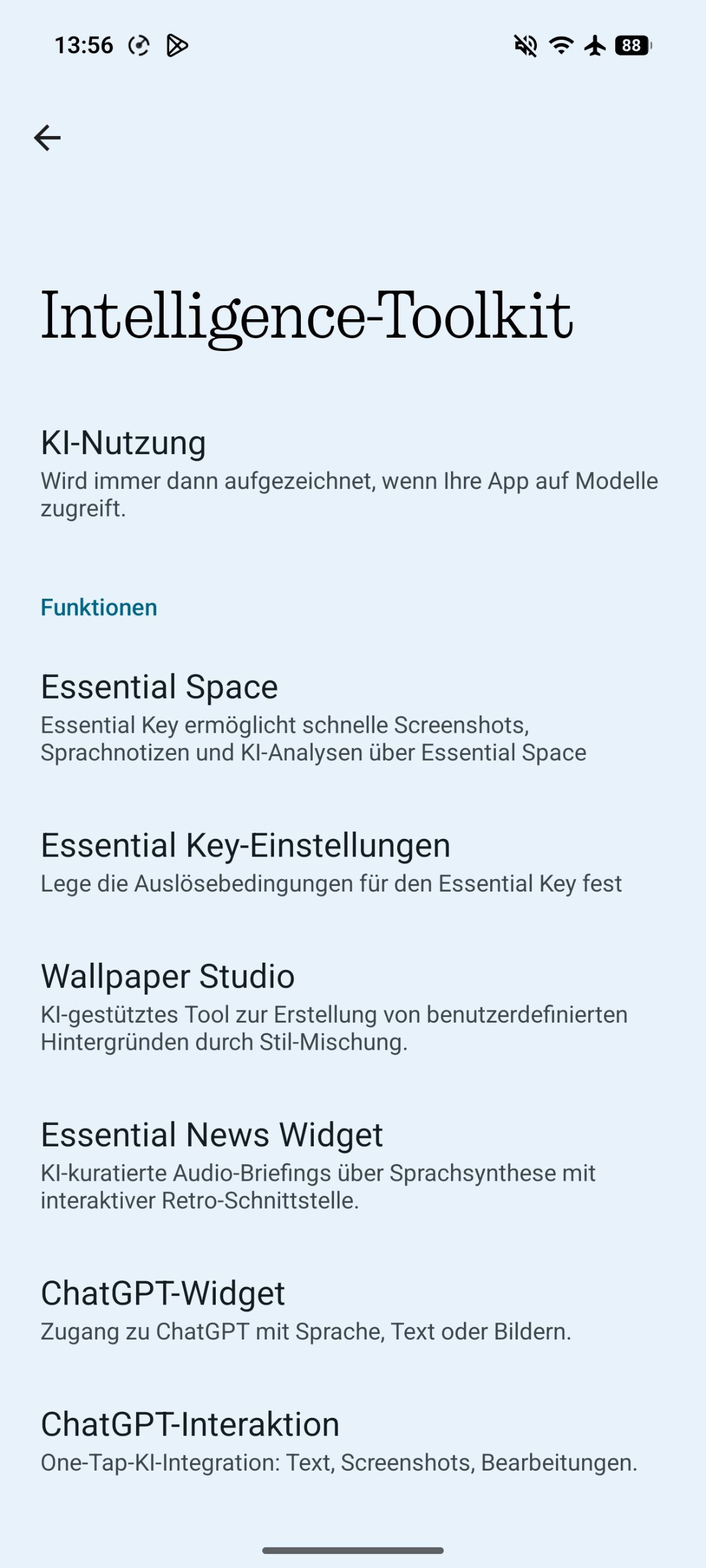
Task: Tap the ChatGPT-Widget row
Action: point(349,1309)
